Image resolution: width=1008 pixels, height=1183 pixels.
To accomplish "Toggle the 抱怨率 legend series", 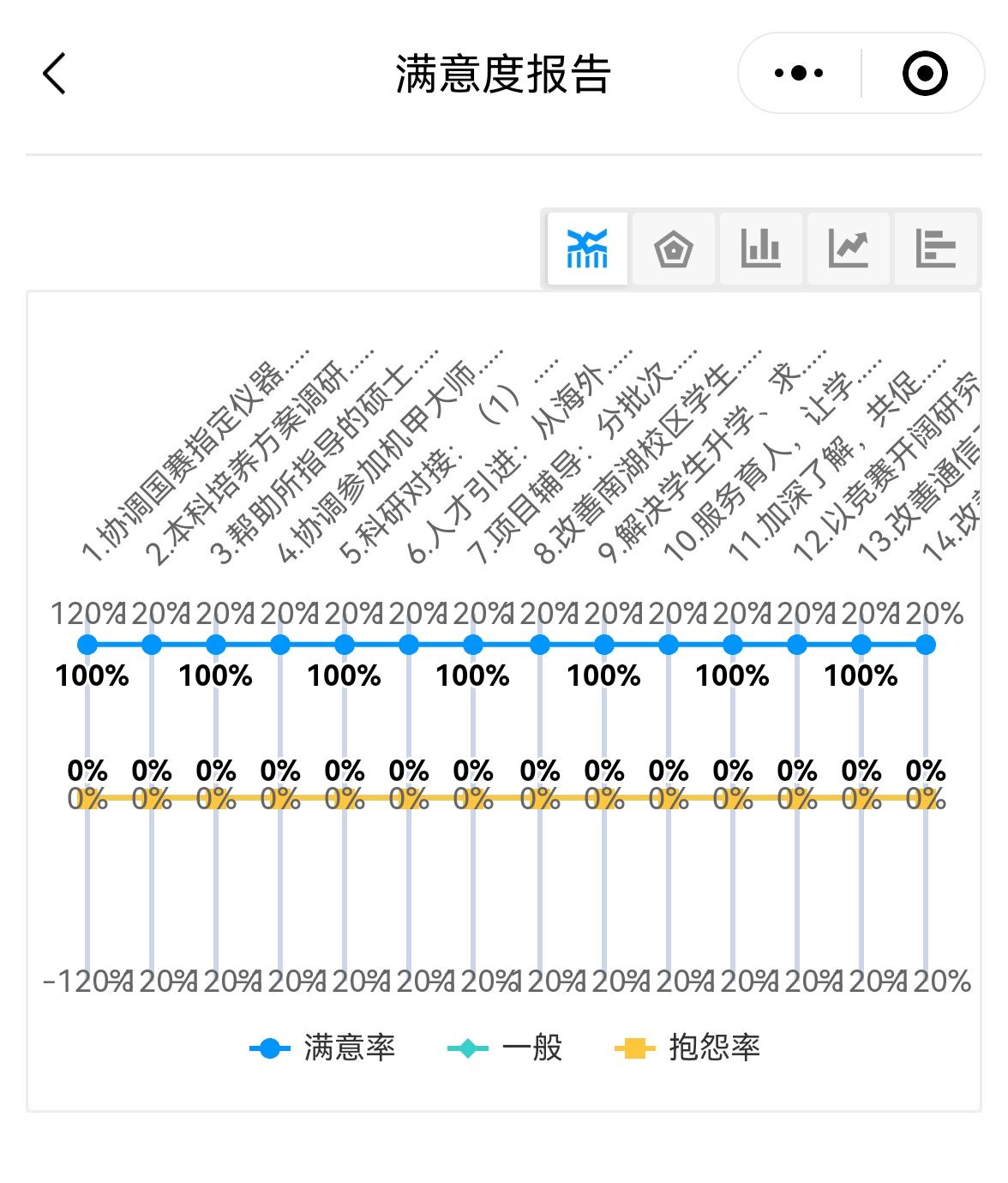I will (x=688, y=1048).
